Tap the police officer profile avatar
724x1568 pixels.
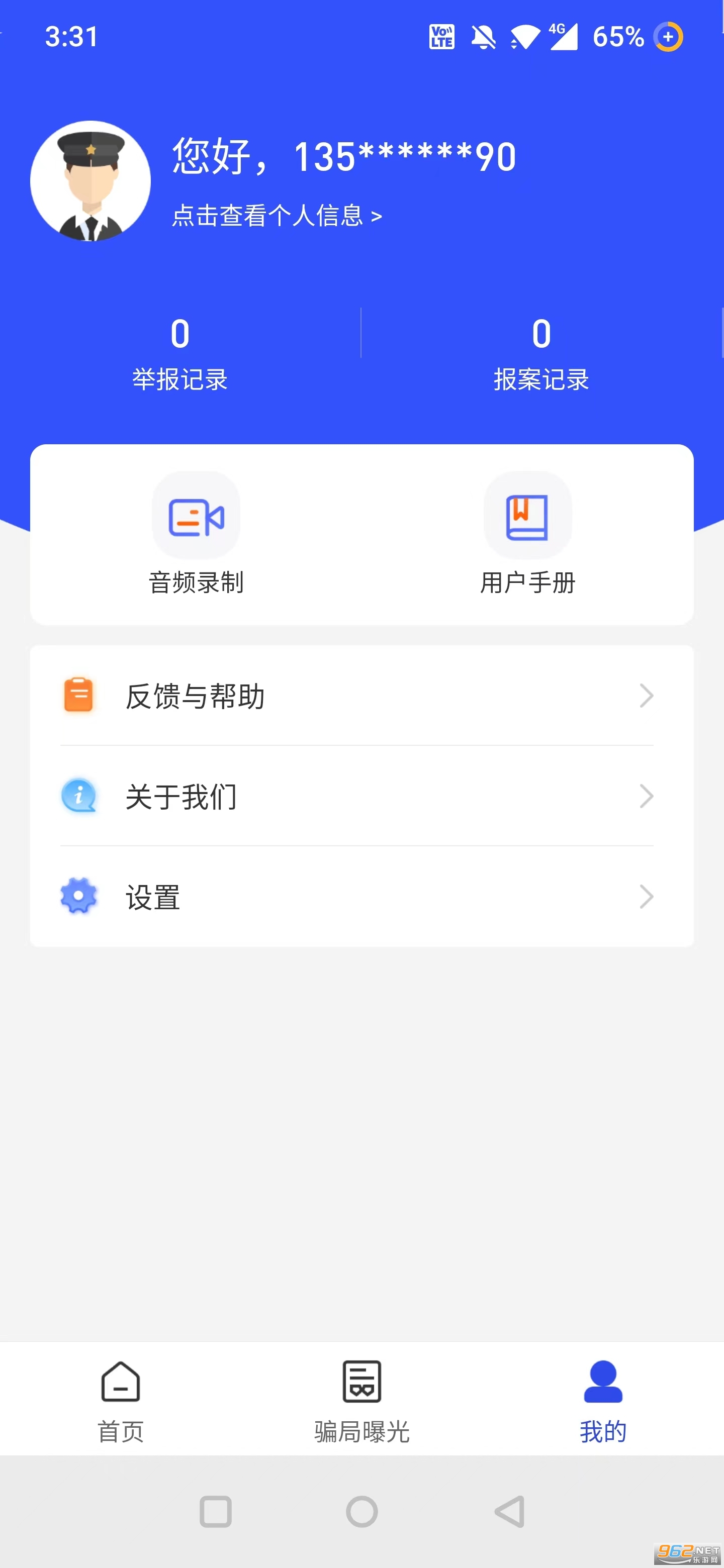(x=90, y=181)
